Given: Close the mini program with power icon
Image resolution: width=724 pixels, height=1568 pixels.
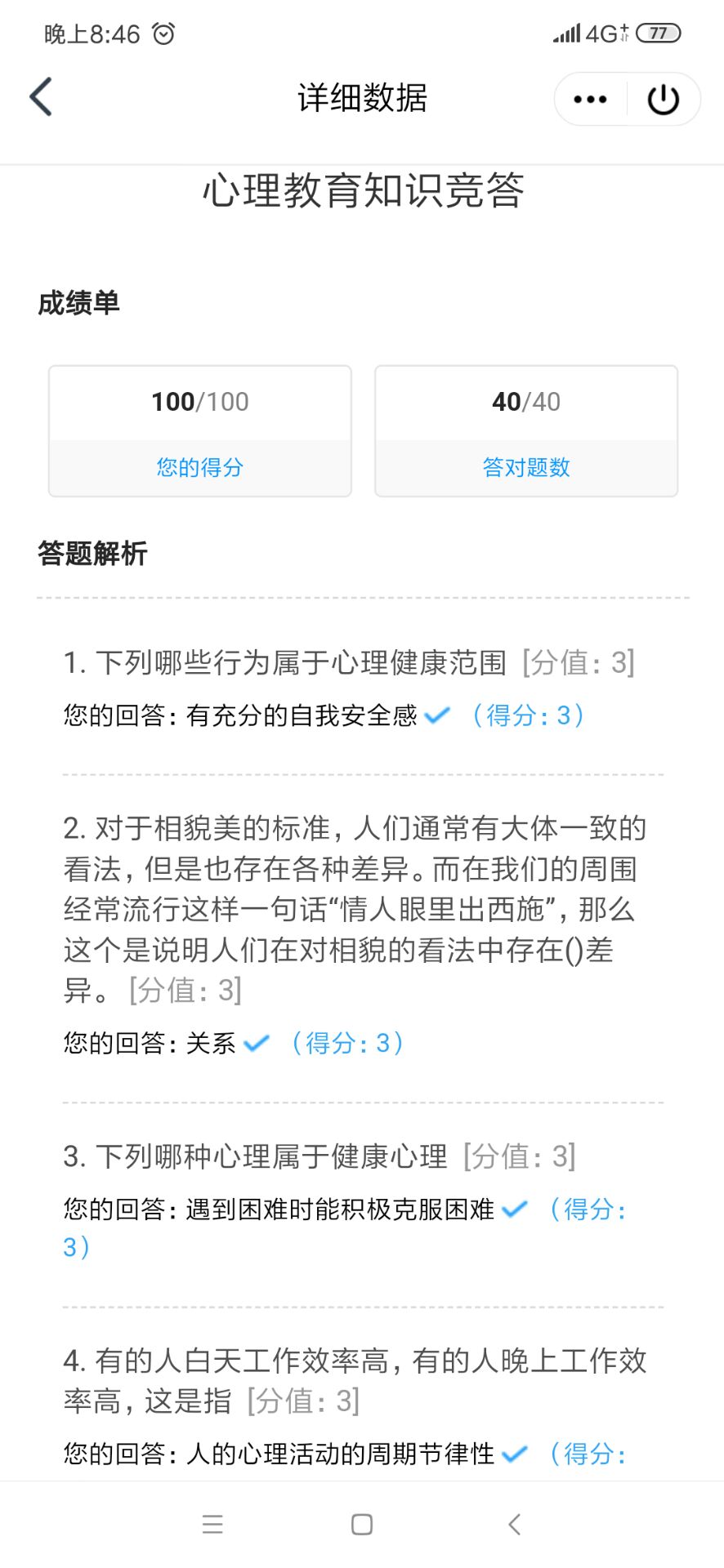Looking at the screenshot, I should coord(663,100).
